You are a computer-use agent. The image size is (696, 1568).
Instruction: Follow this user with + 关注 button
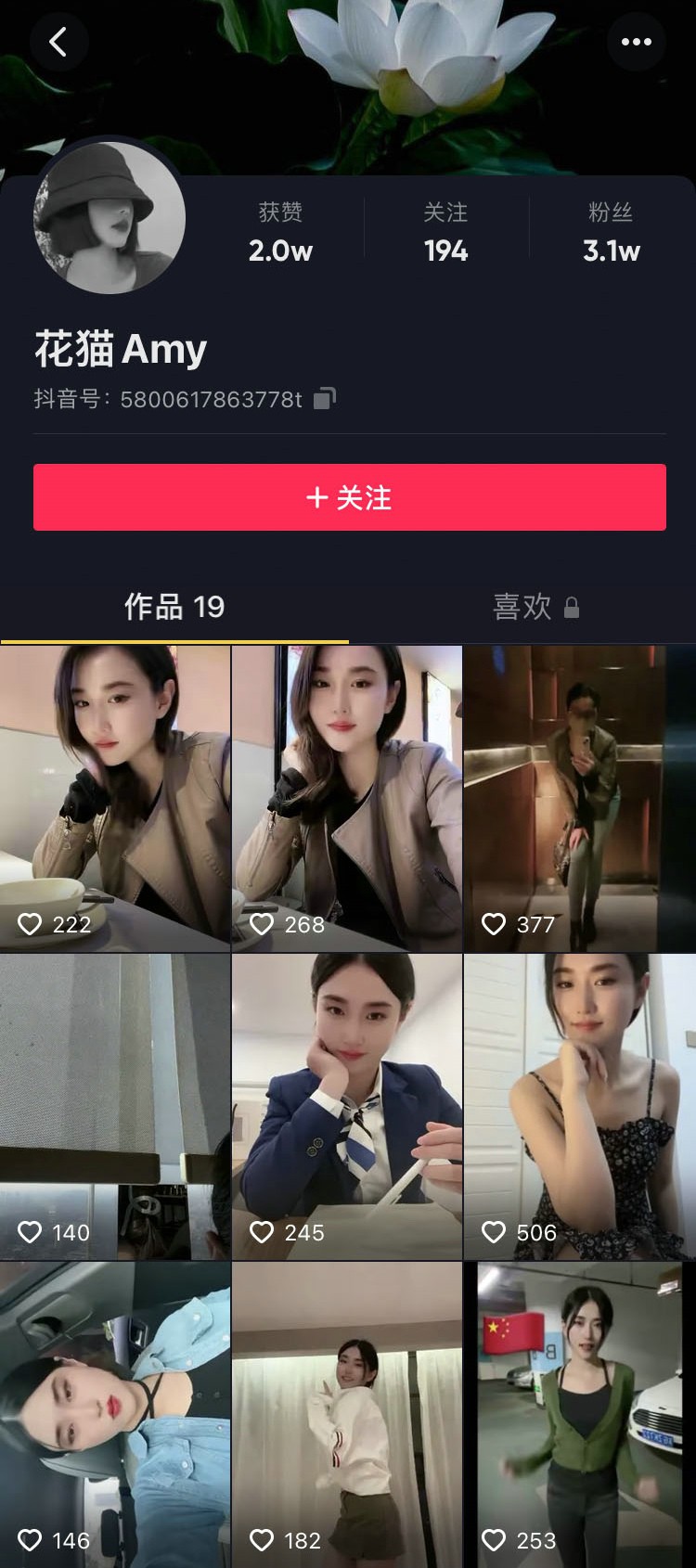point(349,497)
